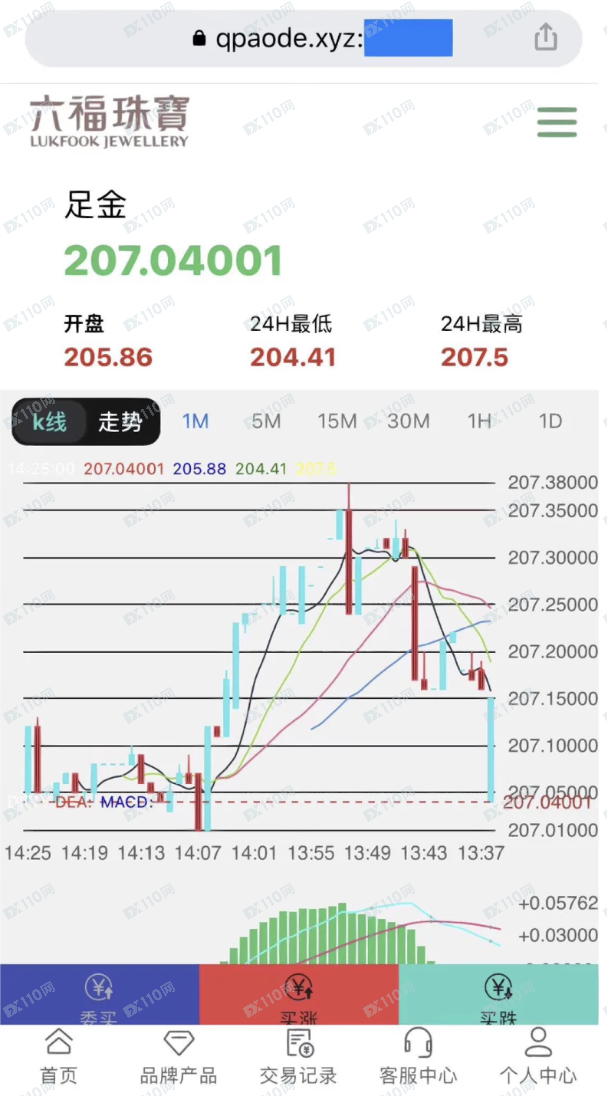Select the 15M interval
607x1096 pixels.
(337, 421)
